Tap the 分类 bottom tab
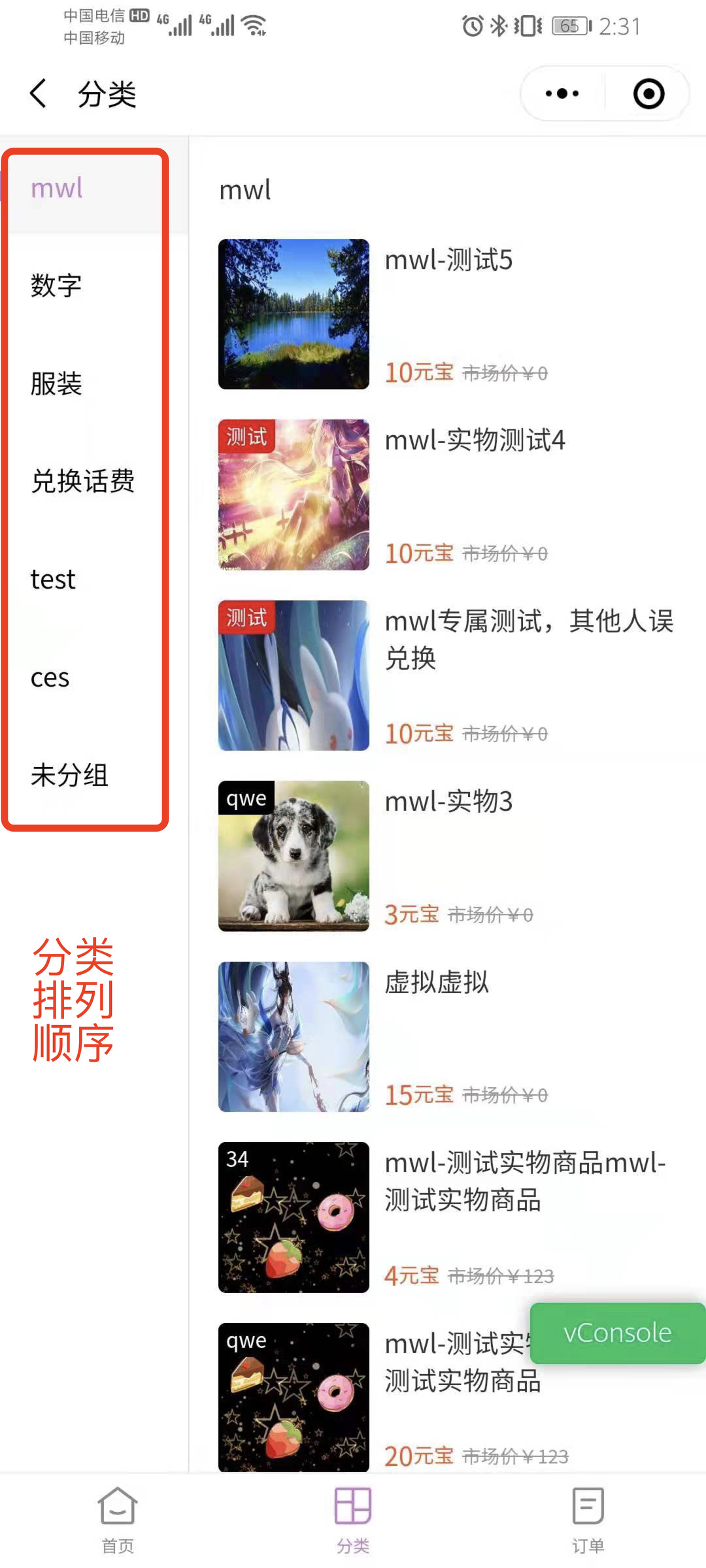The width and height of the screenshot is (706, 1568). tap(353, 1519)
